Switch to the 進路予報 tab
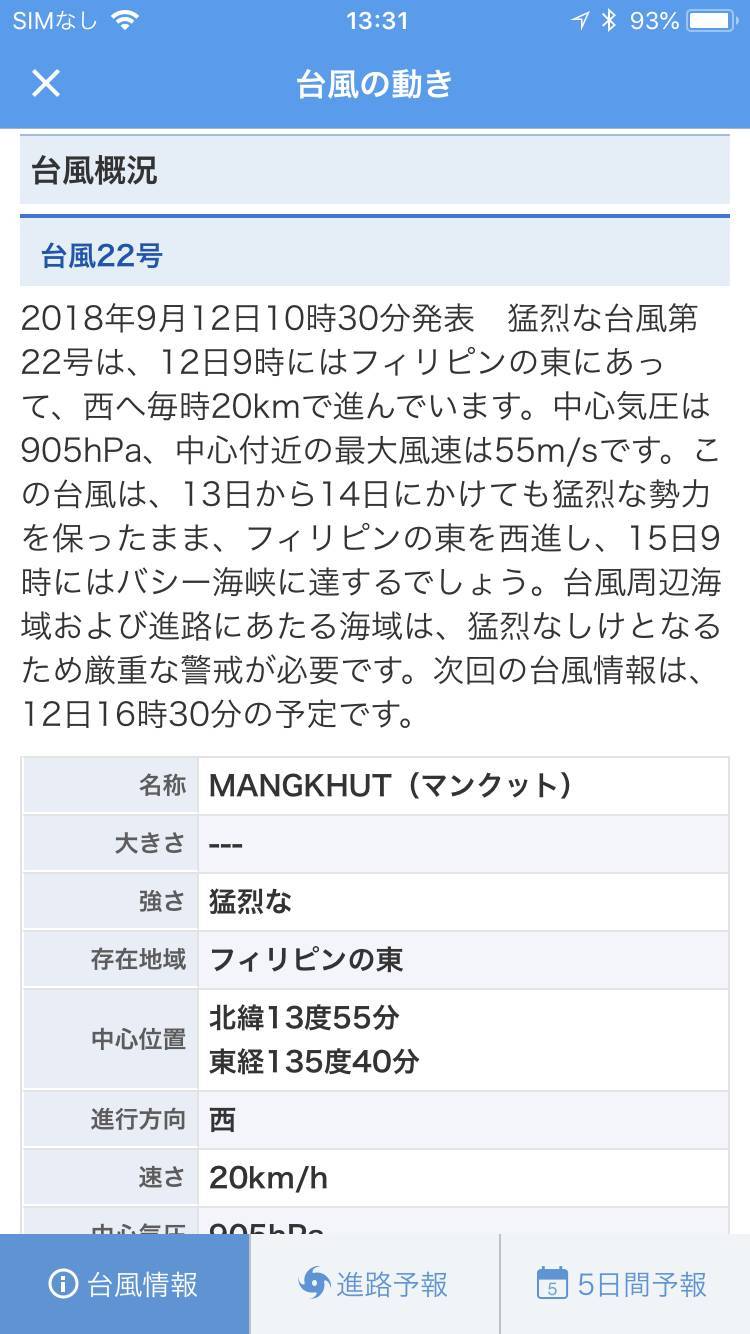750x1334 pixels. [374, 1284]
